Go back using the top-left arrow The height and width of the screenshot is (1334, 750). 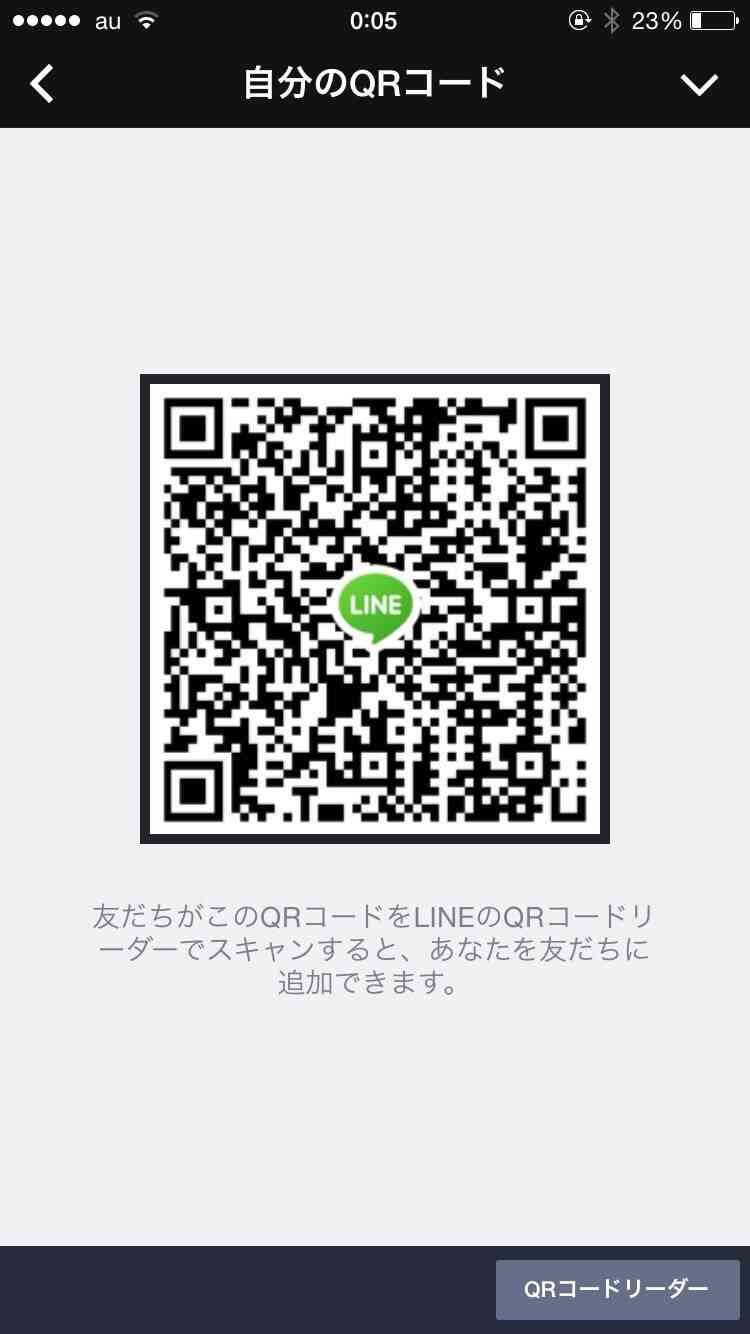tap(42, 85)
